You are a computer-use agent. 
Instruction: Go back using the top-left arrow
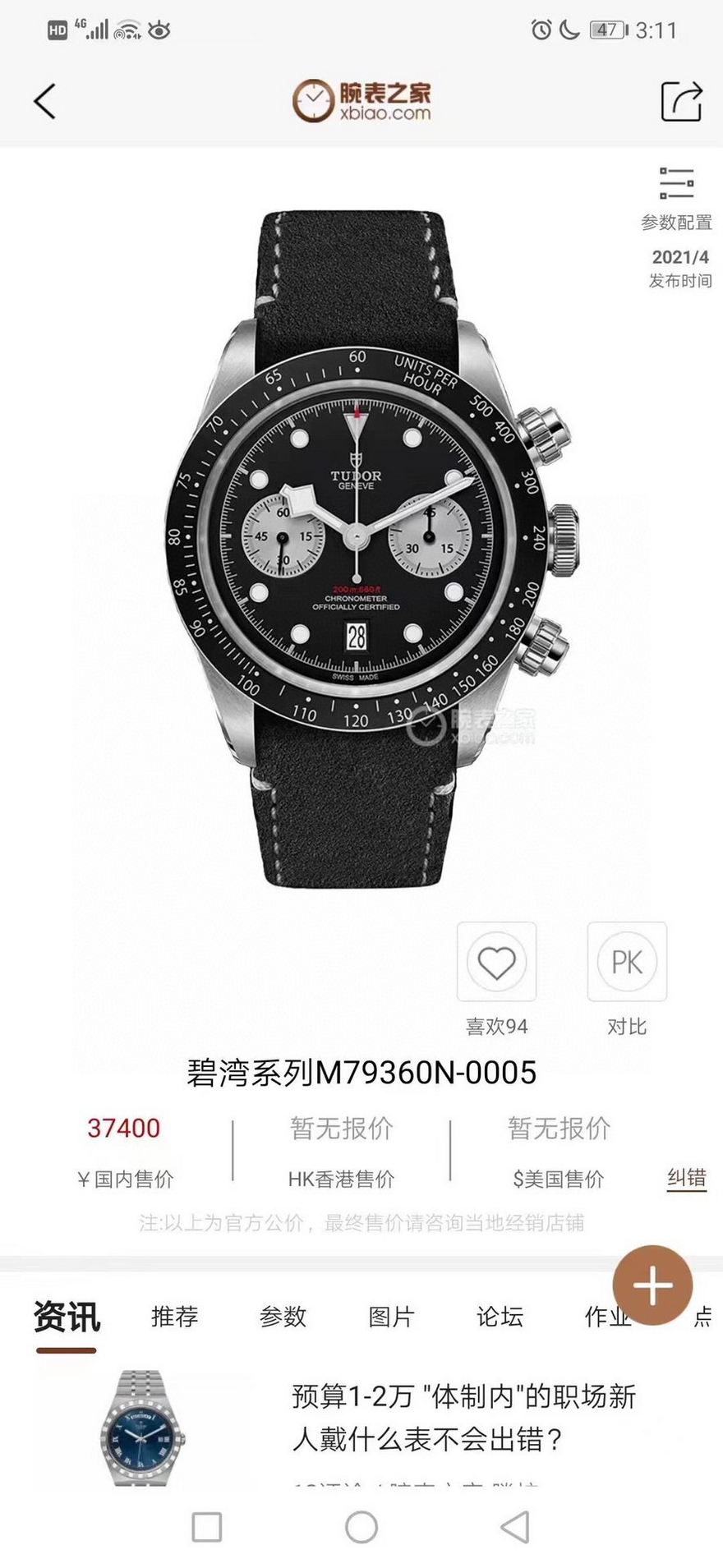click(45, 102)
